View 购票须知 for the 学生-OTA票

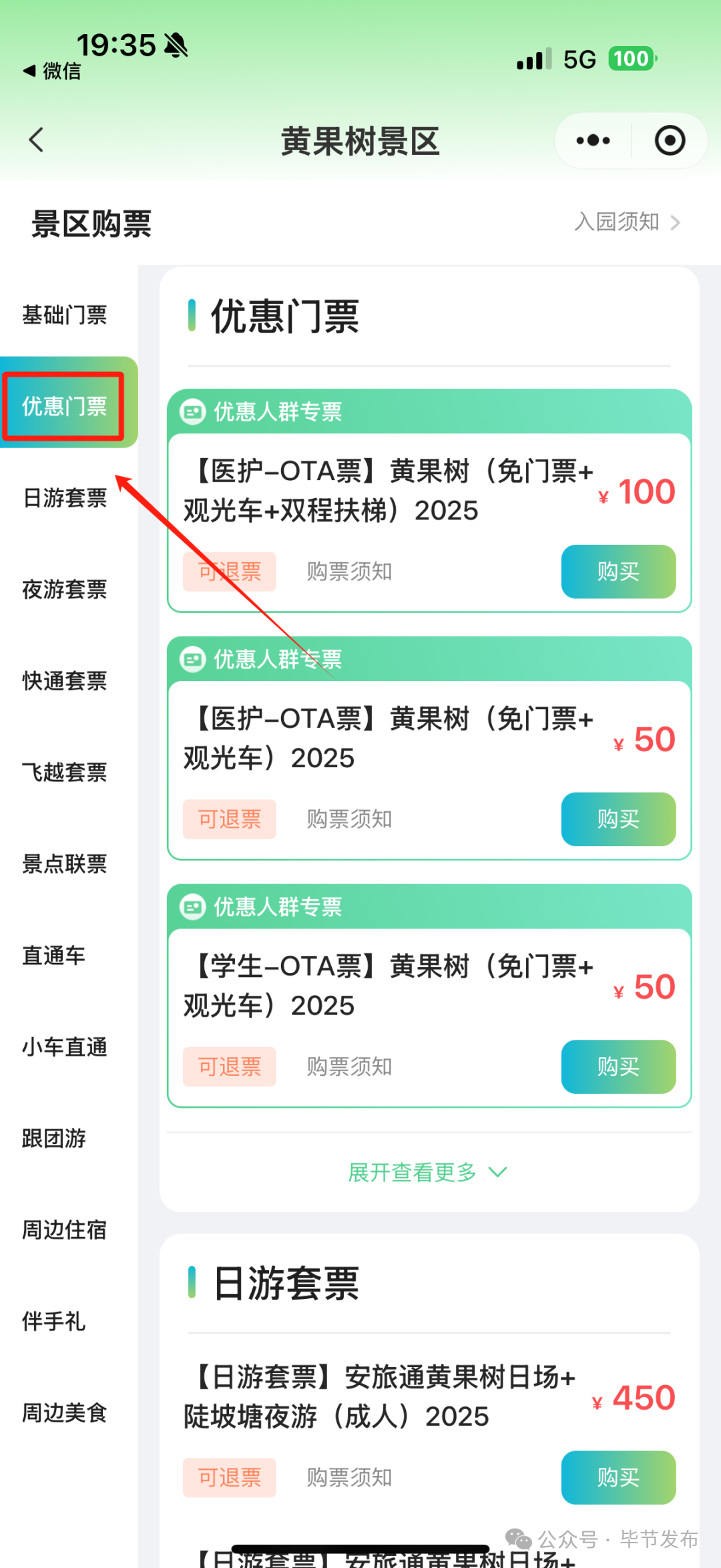coord(349,1066)
